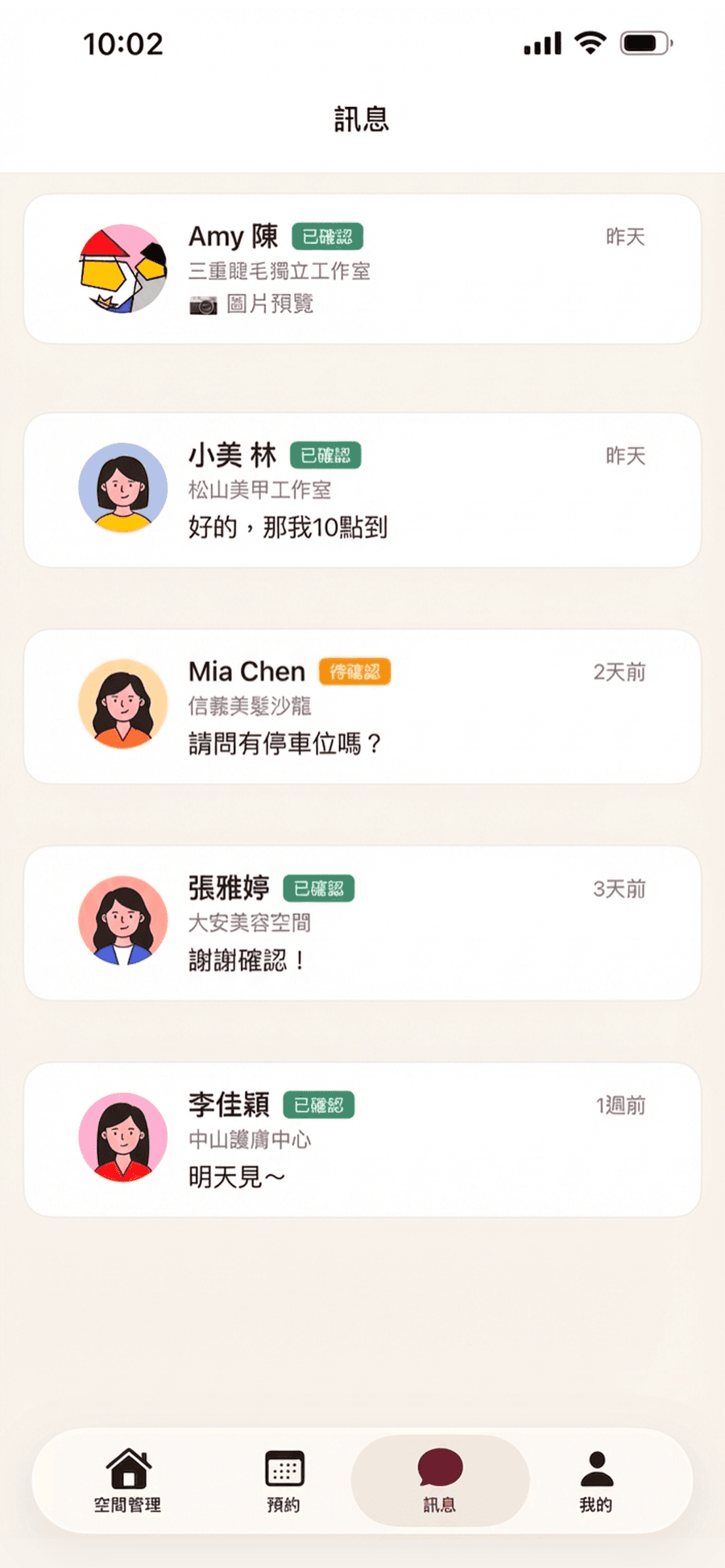Open Amy 陳's avatar picture
Screen dimensions: 725x1568
click(x=122, y=270)
